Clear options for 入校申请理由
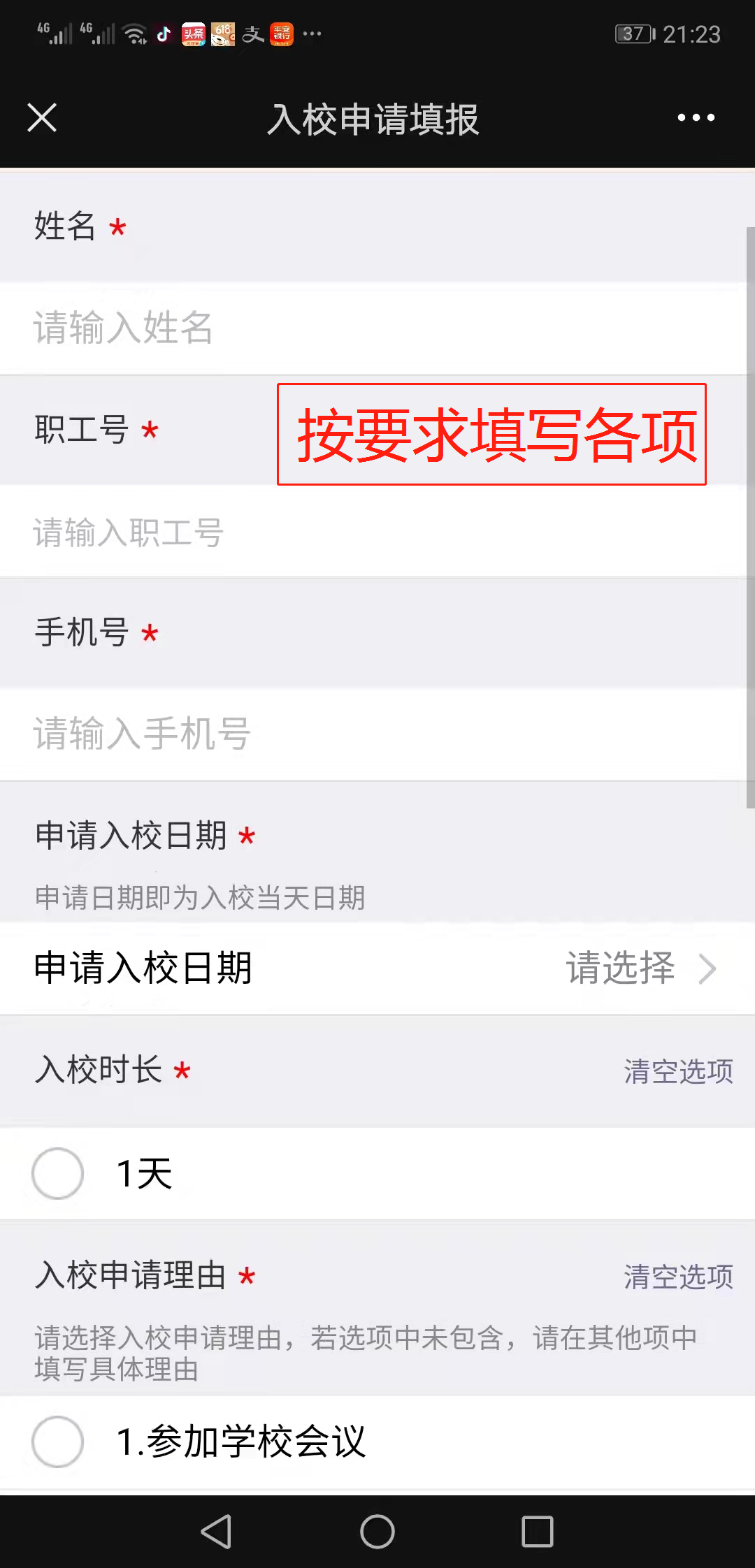Image resolution: width=755 pixels, height=1568 pixels. 677,1277
